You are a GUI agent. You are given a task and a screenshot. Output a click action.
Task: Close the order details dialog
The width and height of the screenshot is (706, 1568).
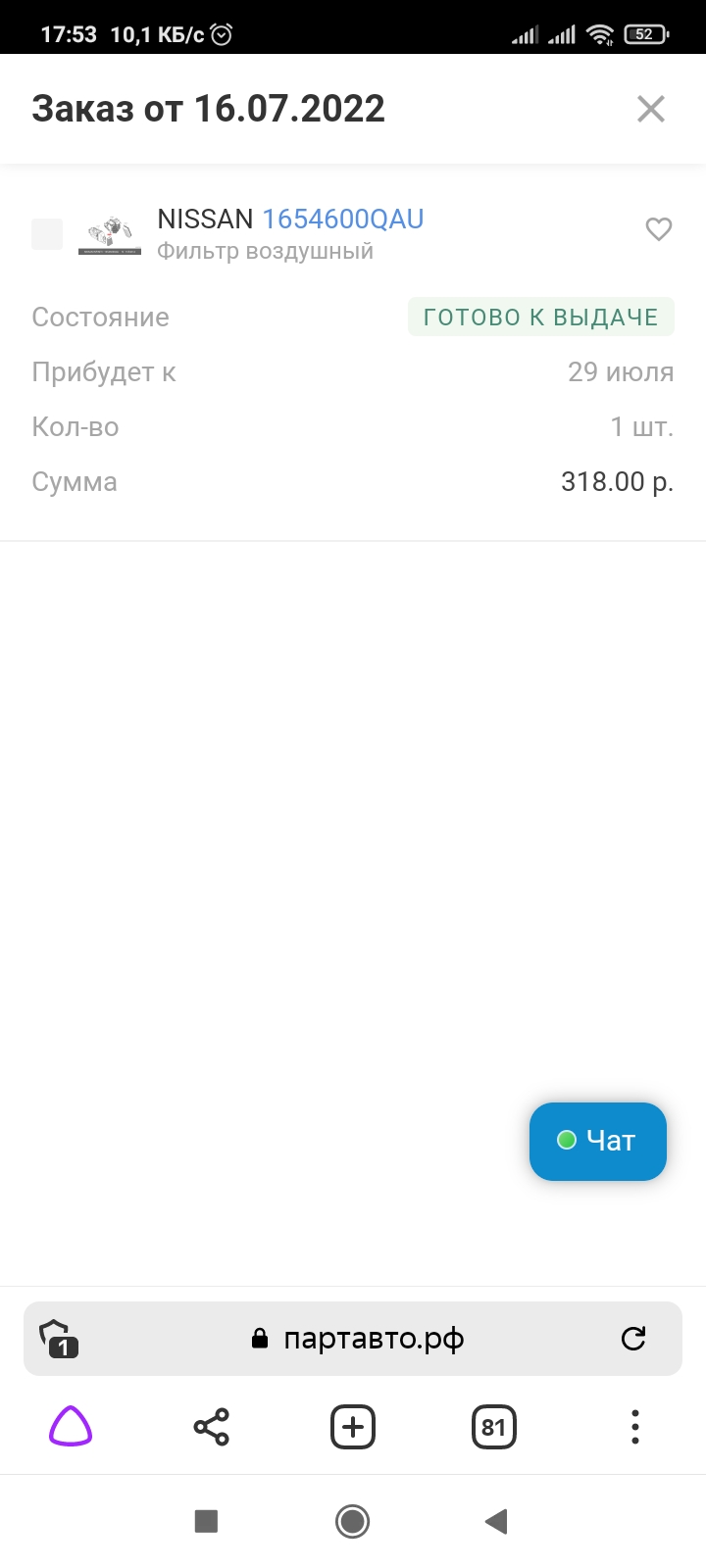point(651,109)
